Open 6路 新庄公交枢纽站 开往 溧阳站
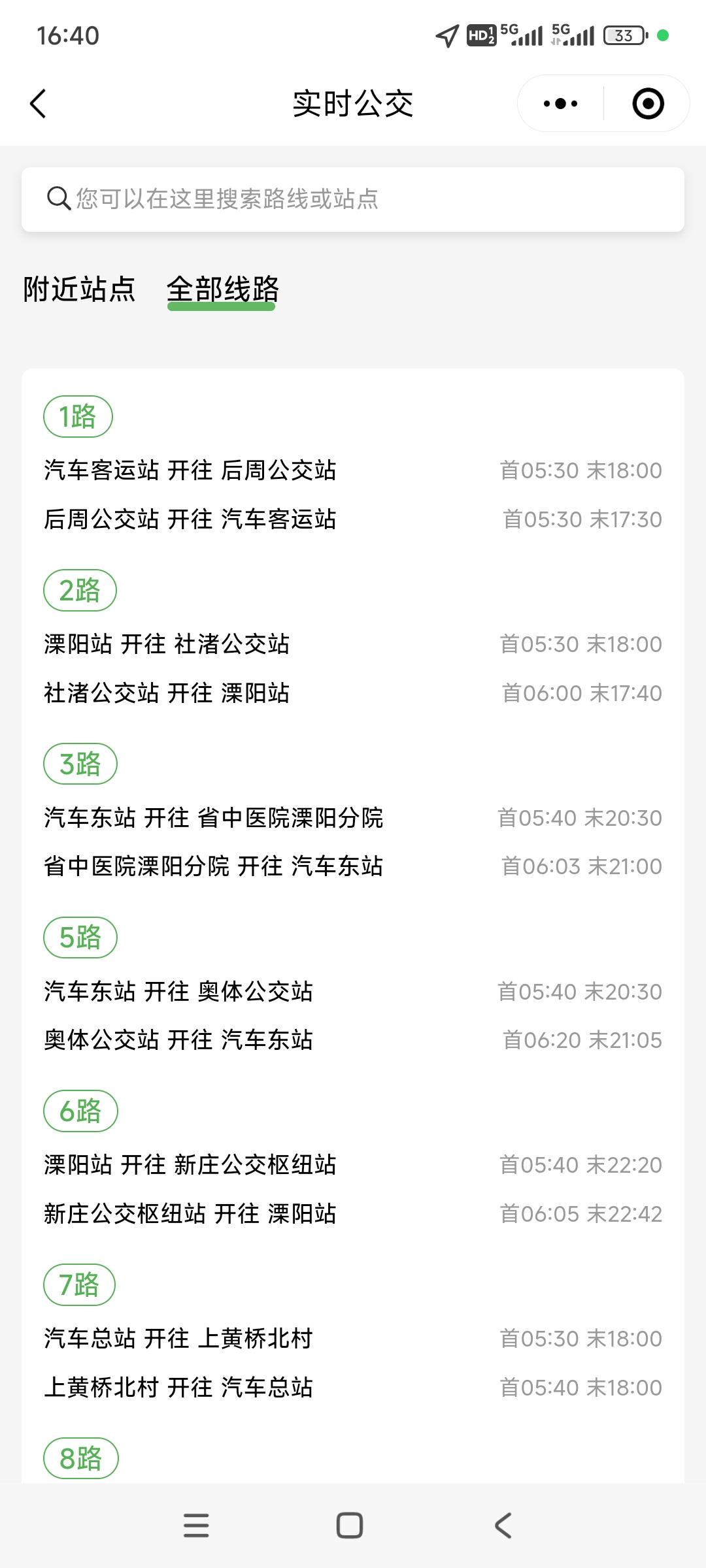 point(353,1214)
